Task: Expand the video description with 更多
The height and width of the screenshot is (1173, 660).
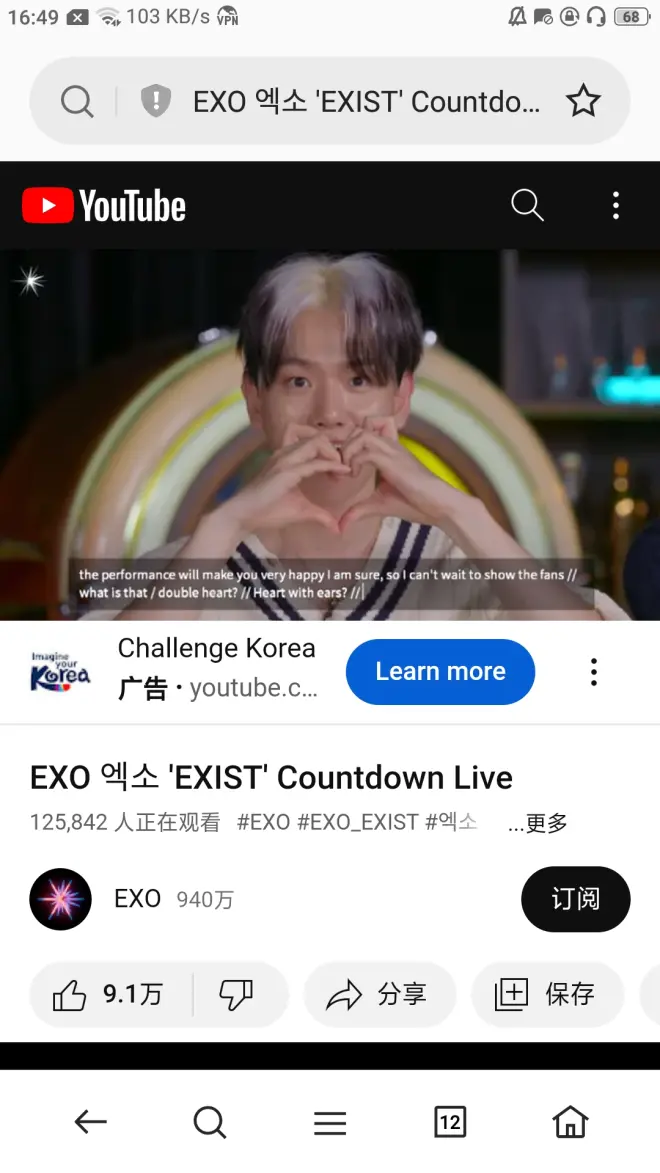Action: tap(538, 823)
